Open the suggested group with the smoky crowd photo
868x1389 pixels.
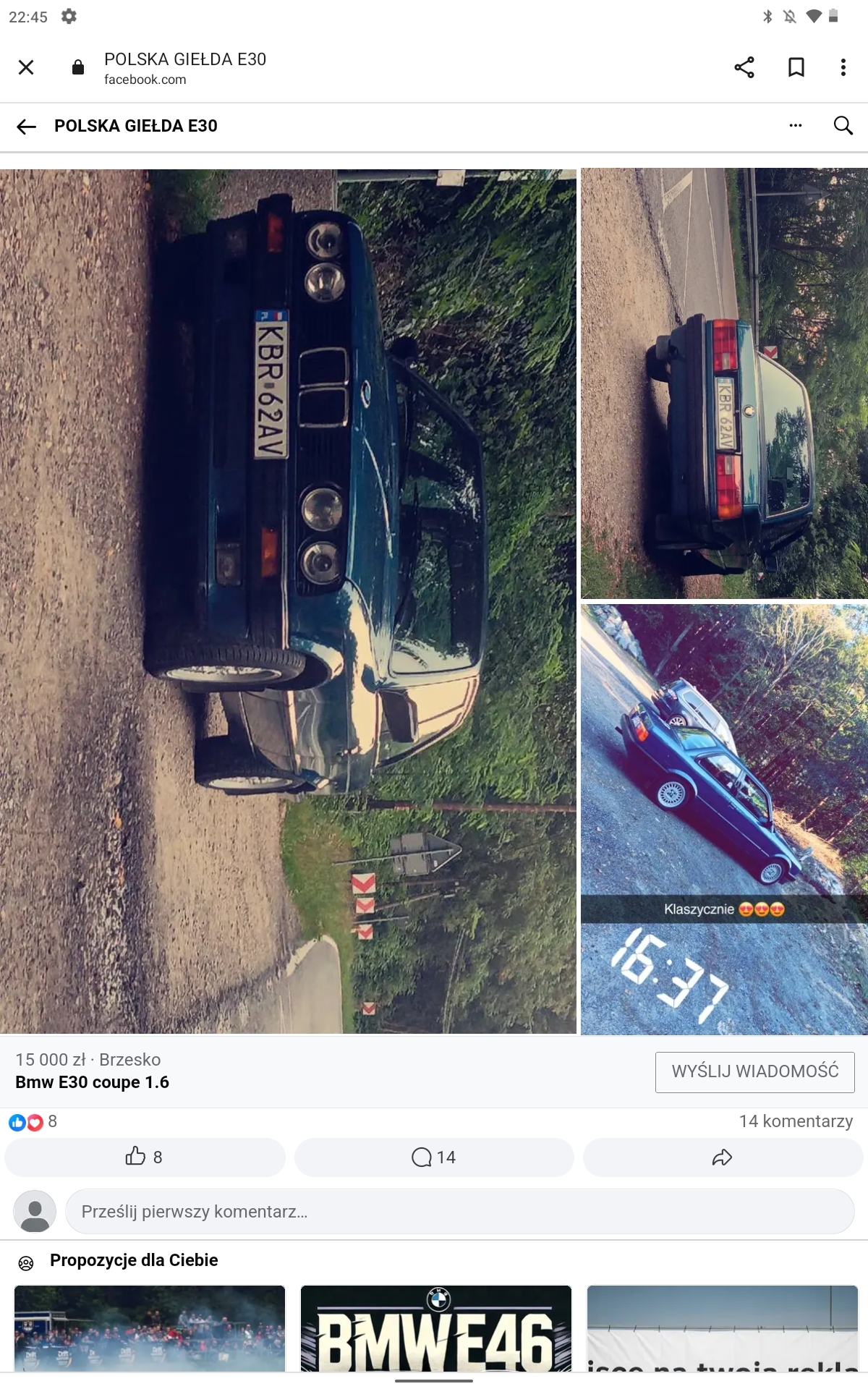tap(150, 1328)
